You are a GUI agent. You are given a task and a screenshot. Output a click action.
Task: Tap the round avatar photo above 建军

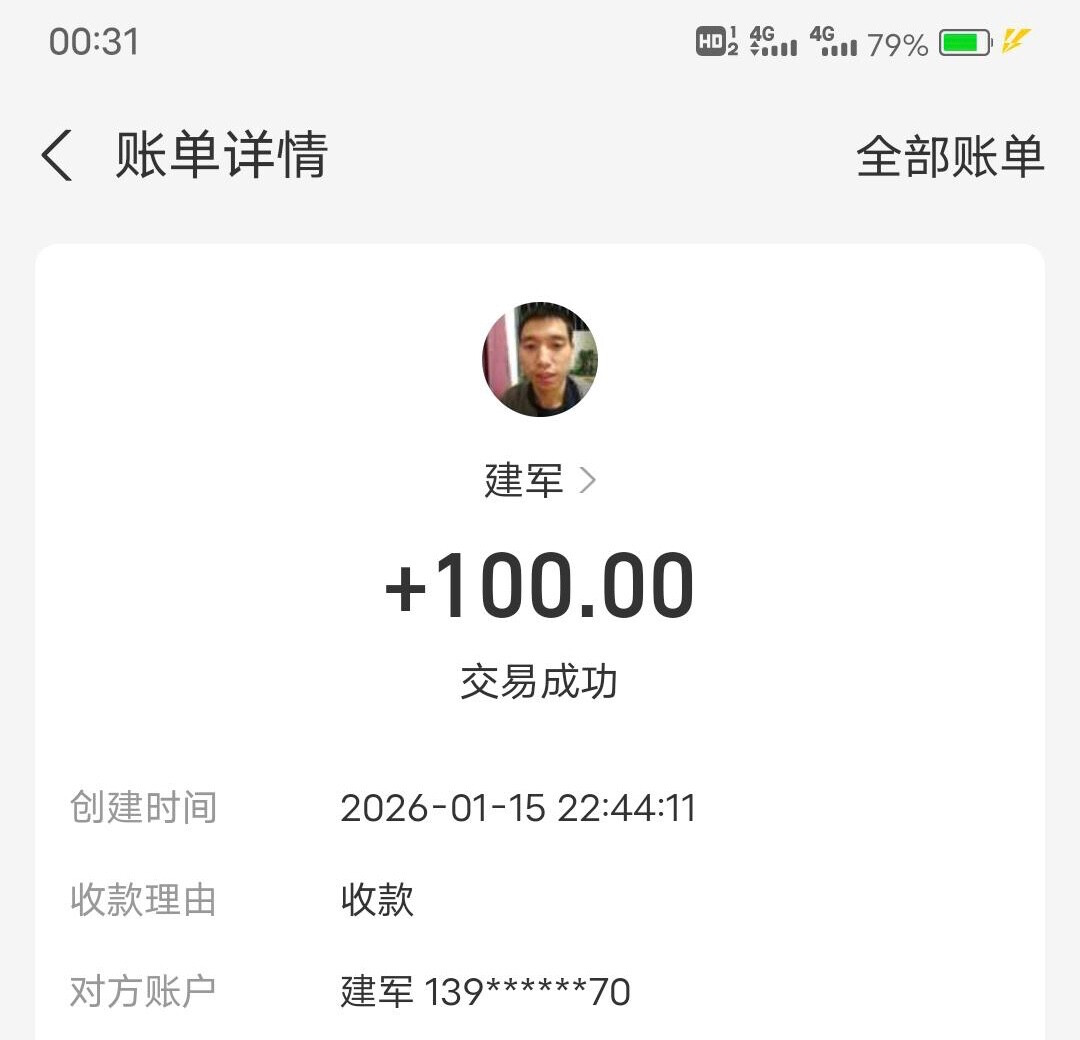pos(540,360)
